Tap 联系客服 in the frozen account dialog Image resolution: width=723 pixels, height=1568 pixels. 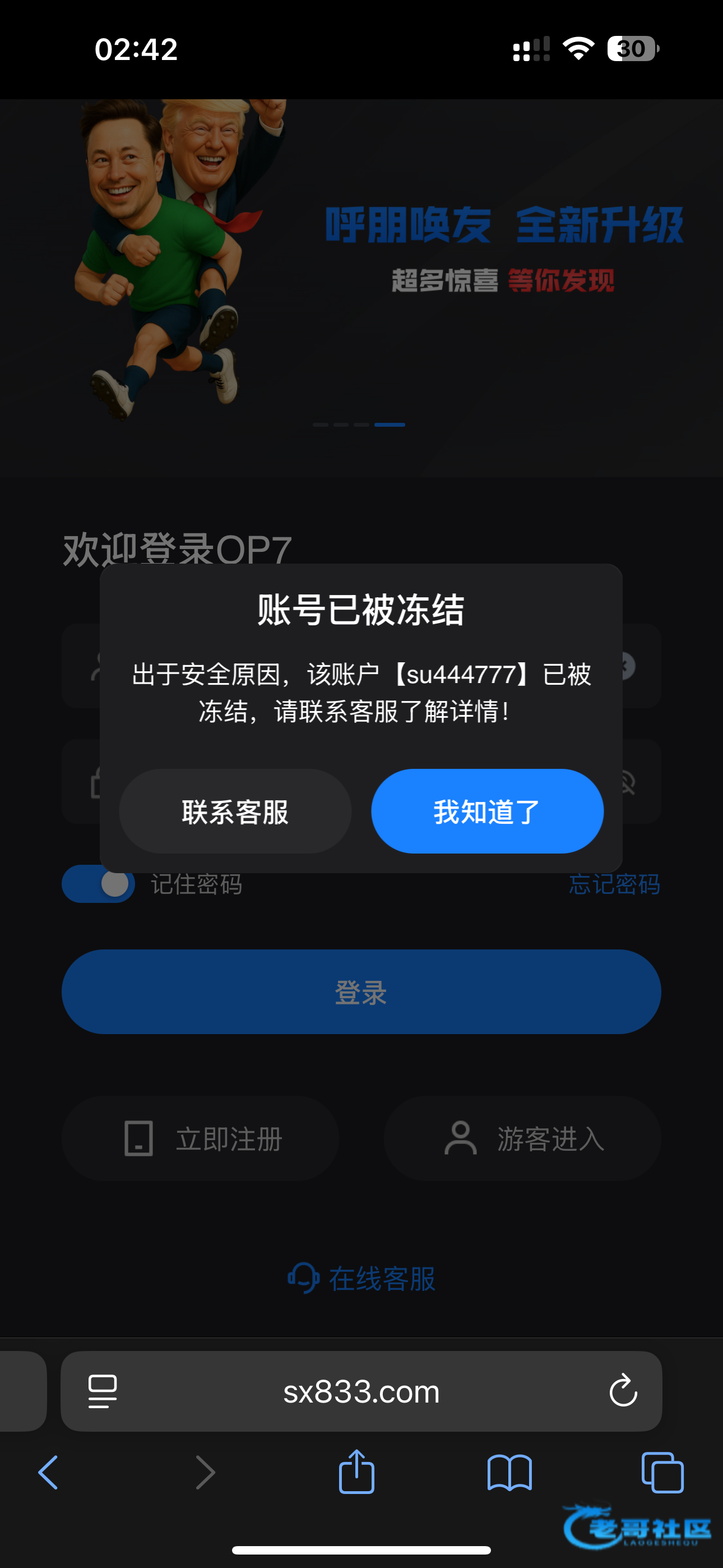(235, 811)
